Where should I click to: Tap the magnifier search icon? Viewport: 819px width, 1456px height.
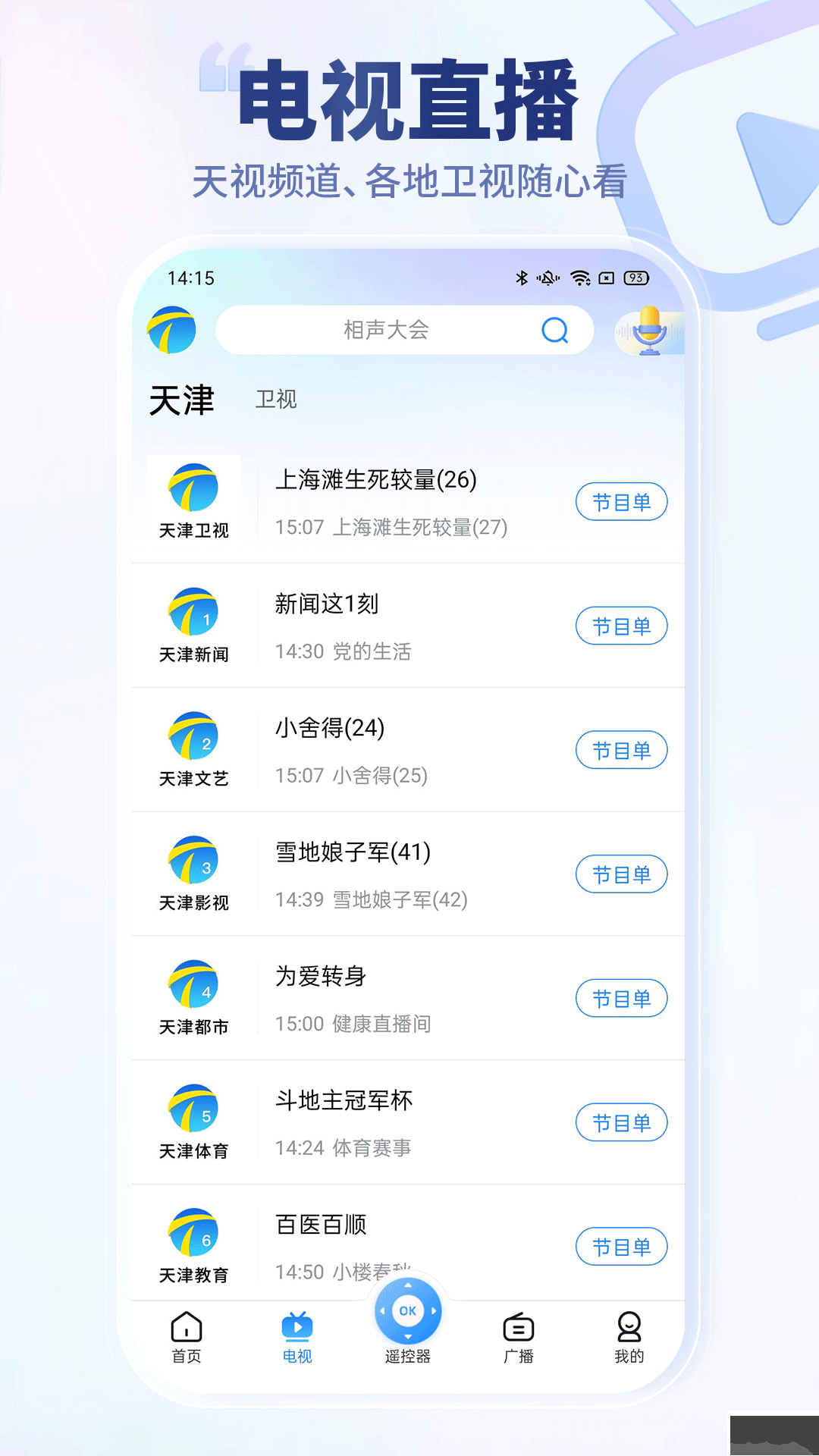556,330
